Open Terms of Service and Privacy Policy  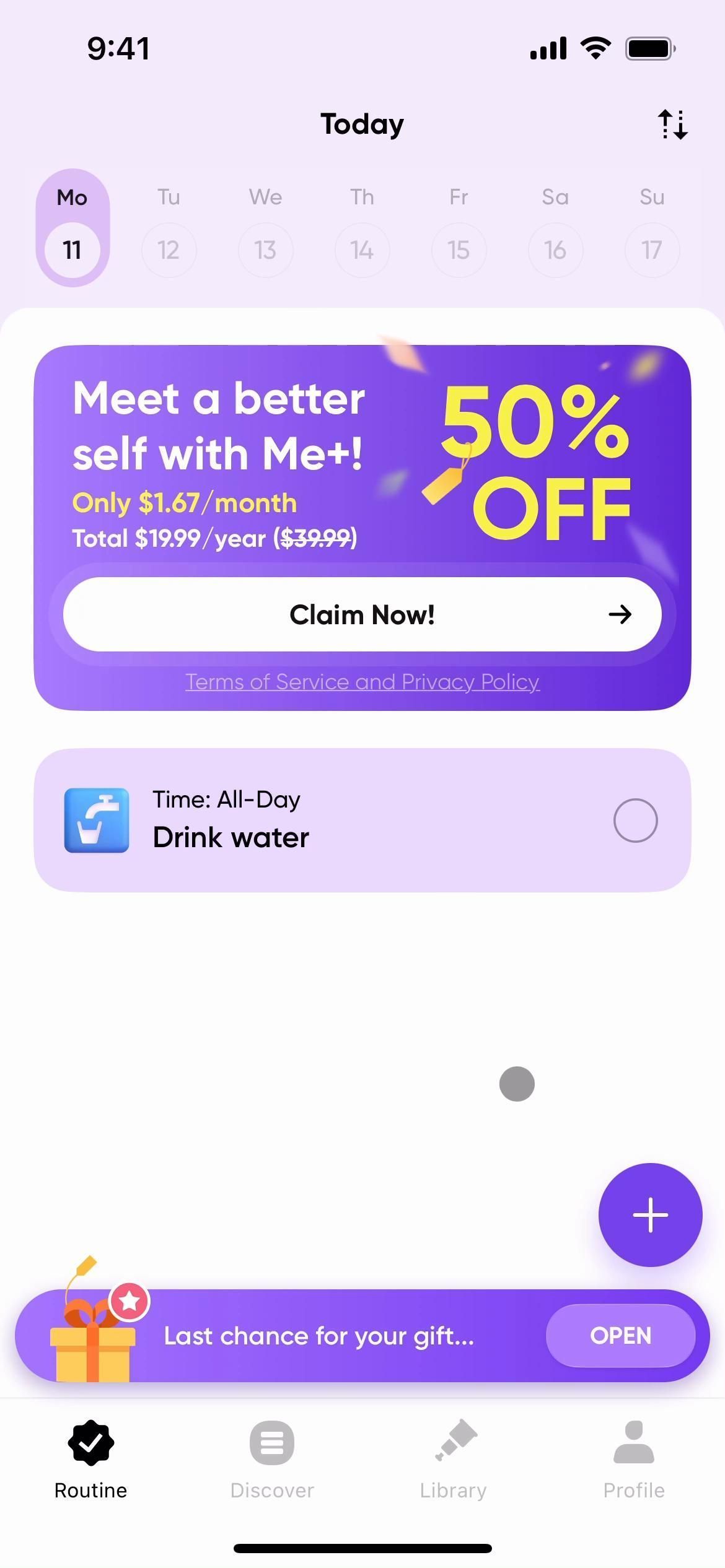362,682
